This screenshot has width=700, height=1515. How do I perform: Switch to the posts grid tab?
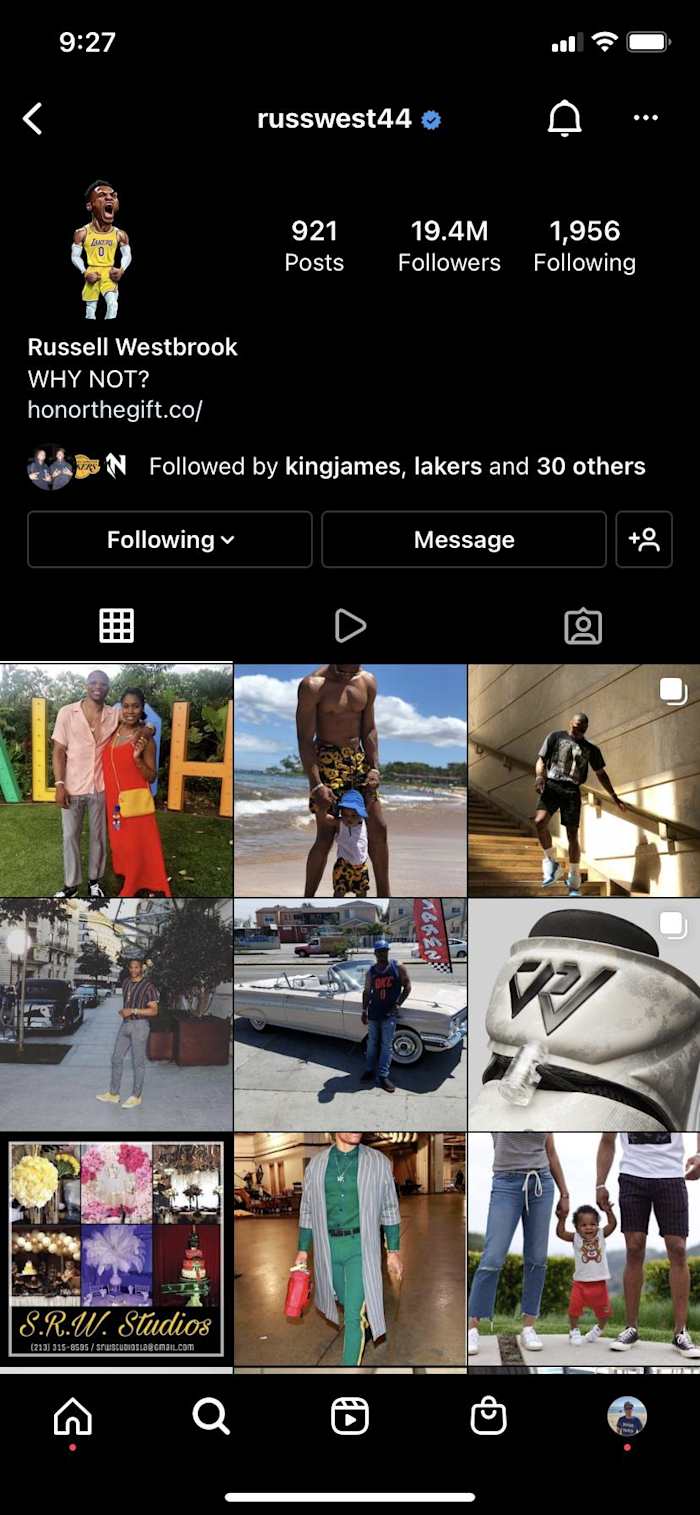tap(116, 626)
